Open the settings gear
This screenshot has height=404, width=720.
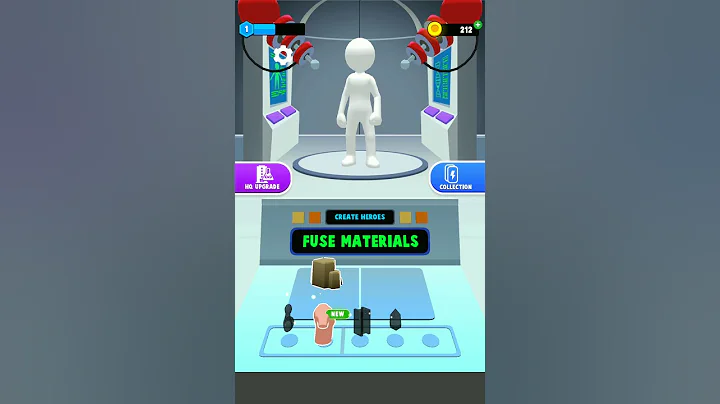coord(283,56)
